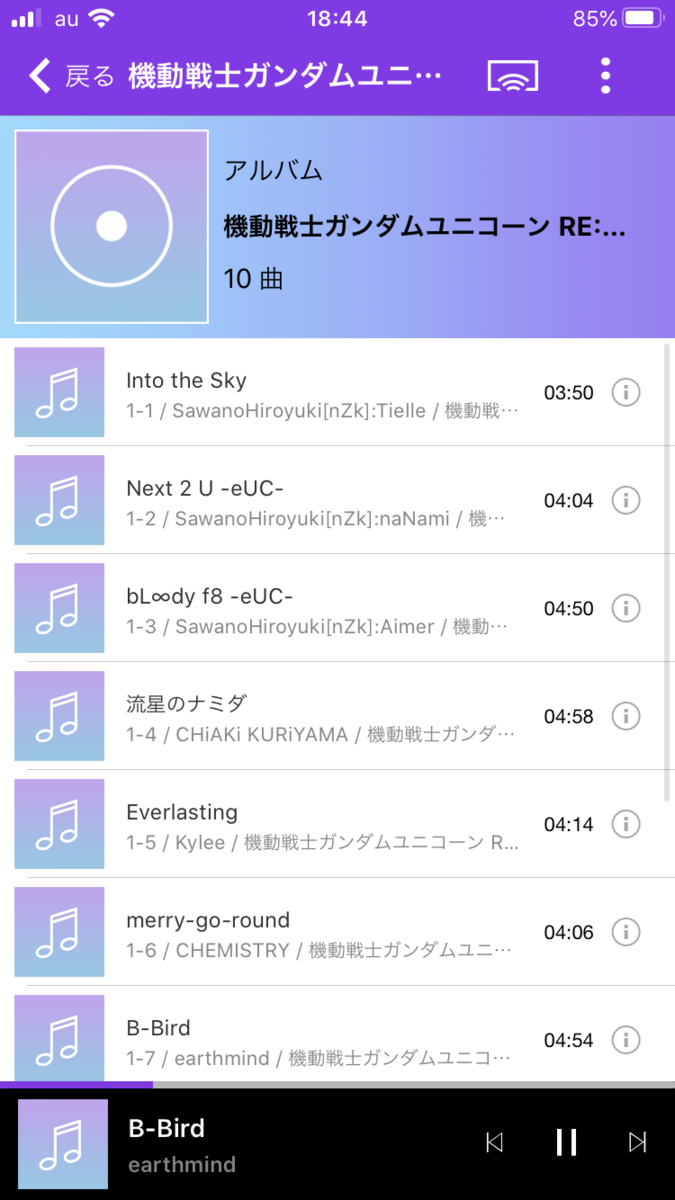Play the track 流星のナミダ

tap(320, 717)
